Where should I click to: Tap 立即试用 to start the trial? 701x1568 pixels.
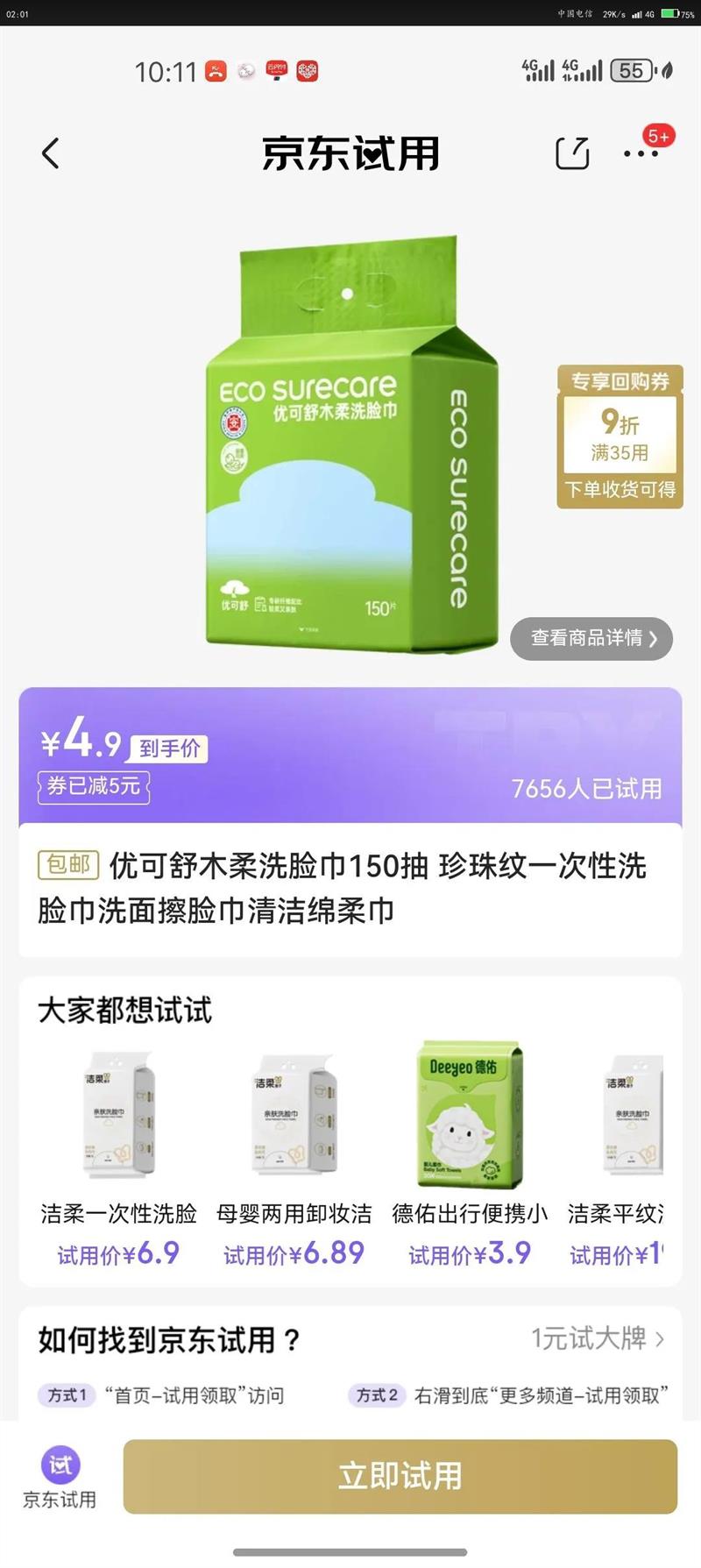click(x=400, y=1476)
